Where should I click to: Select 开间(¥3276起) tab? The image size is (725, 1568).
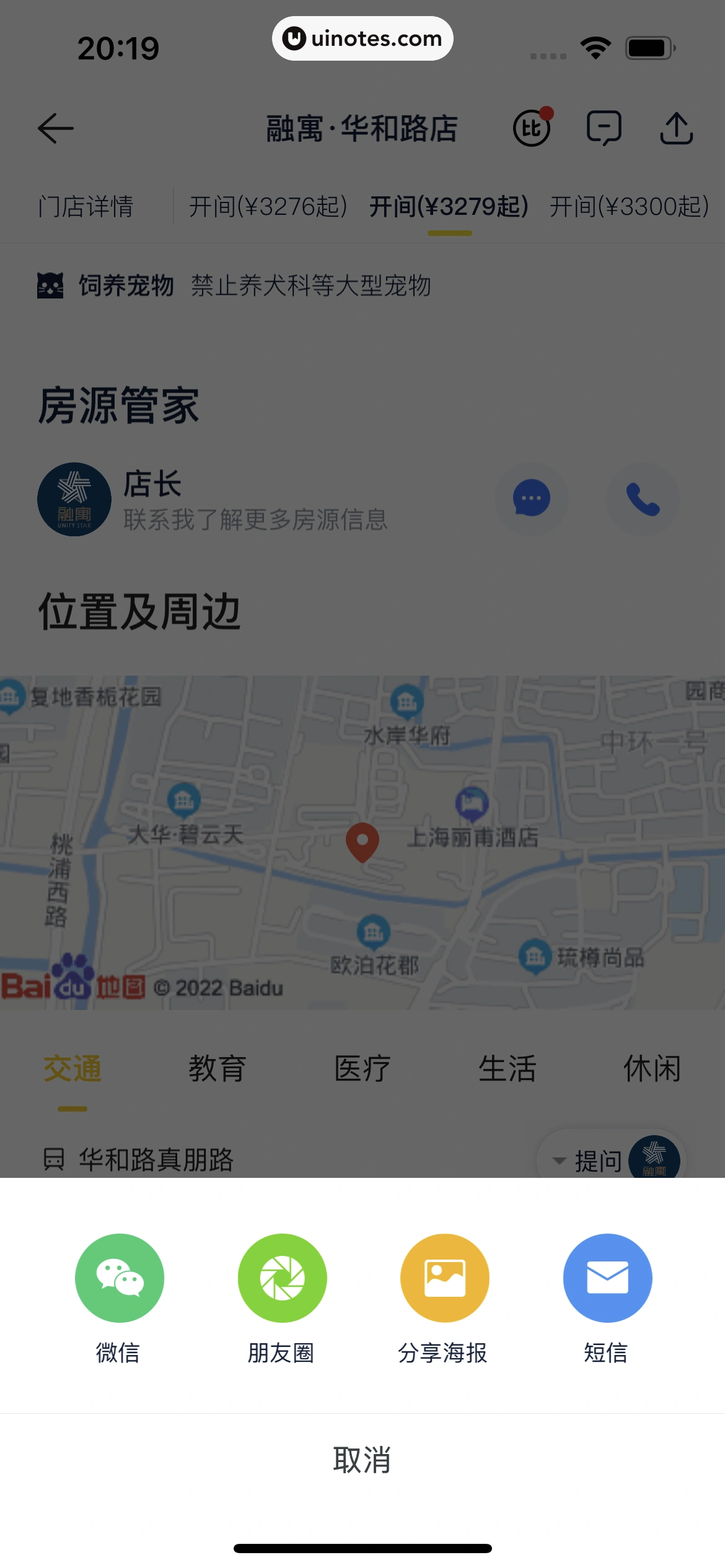point(268,207)
